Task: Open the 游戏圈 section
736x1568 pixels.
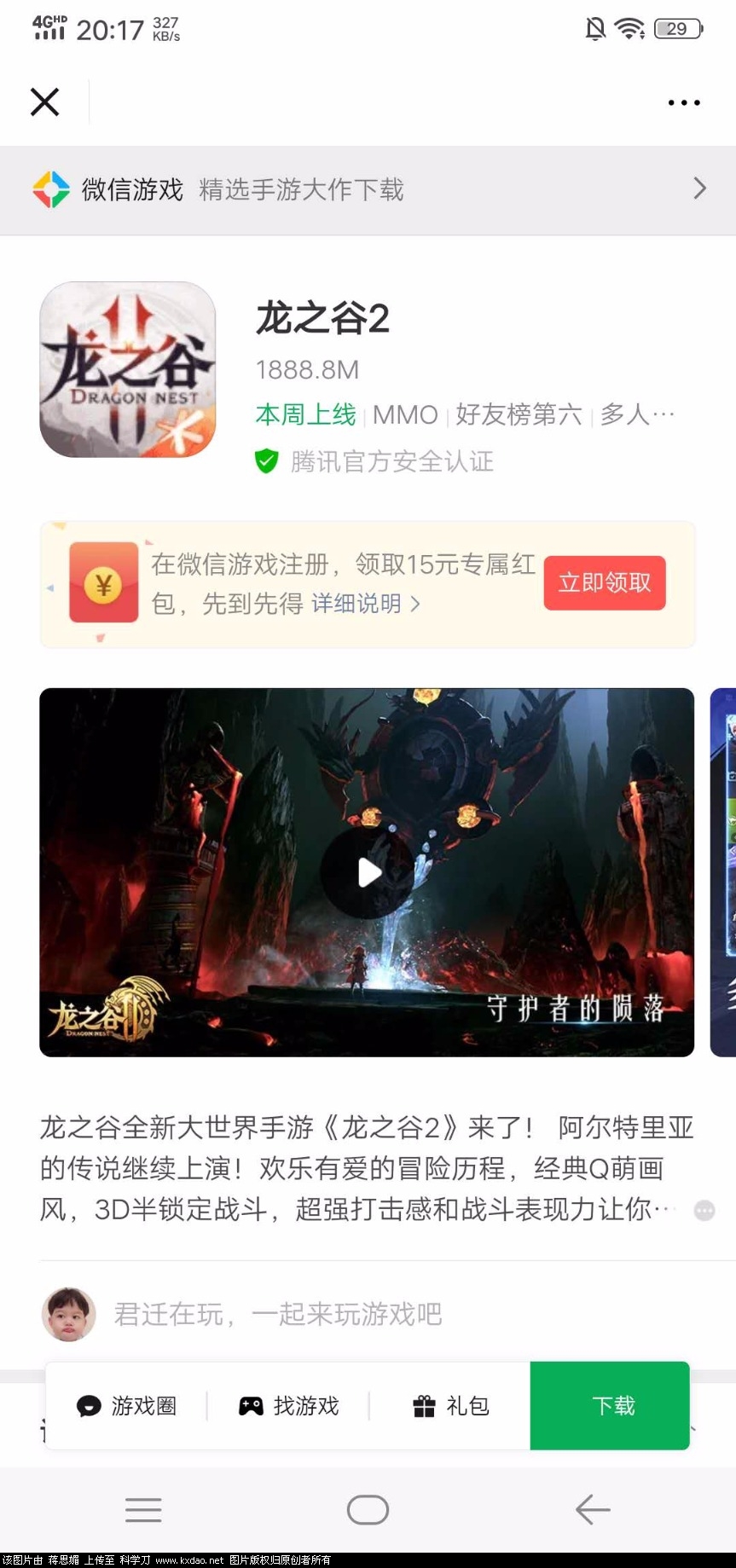Action: 127,1406
